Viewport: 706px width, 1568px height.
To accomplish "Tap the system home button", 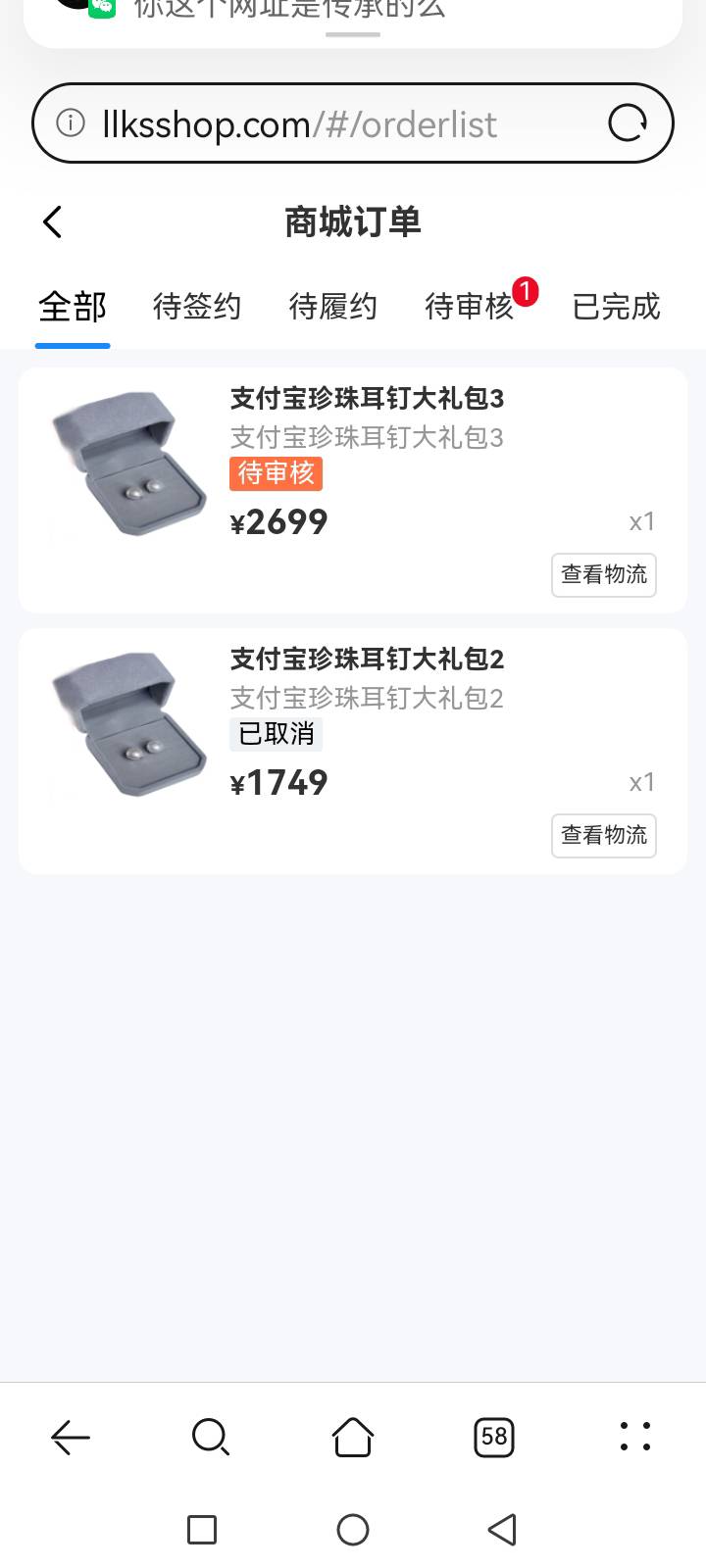I will [353, 1530].
